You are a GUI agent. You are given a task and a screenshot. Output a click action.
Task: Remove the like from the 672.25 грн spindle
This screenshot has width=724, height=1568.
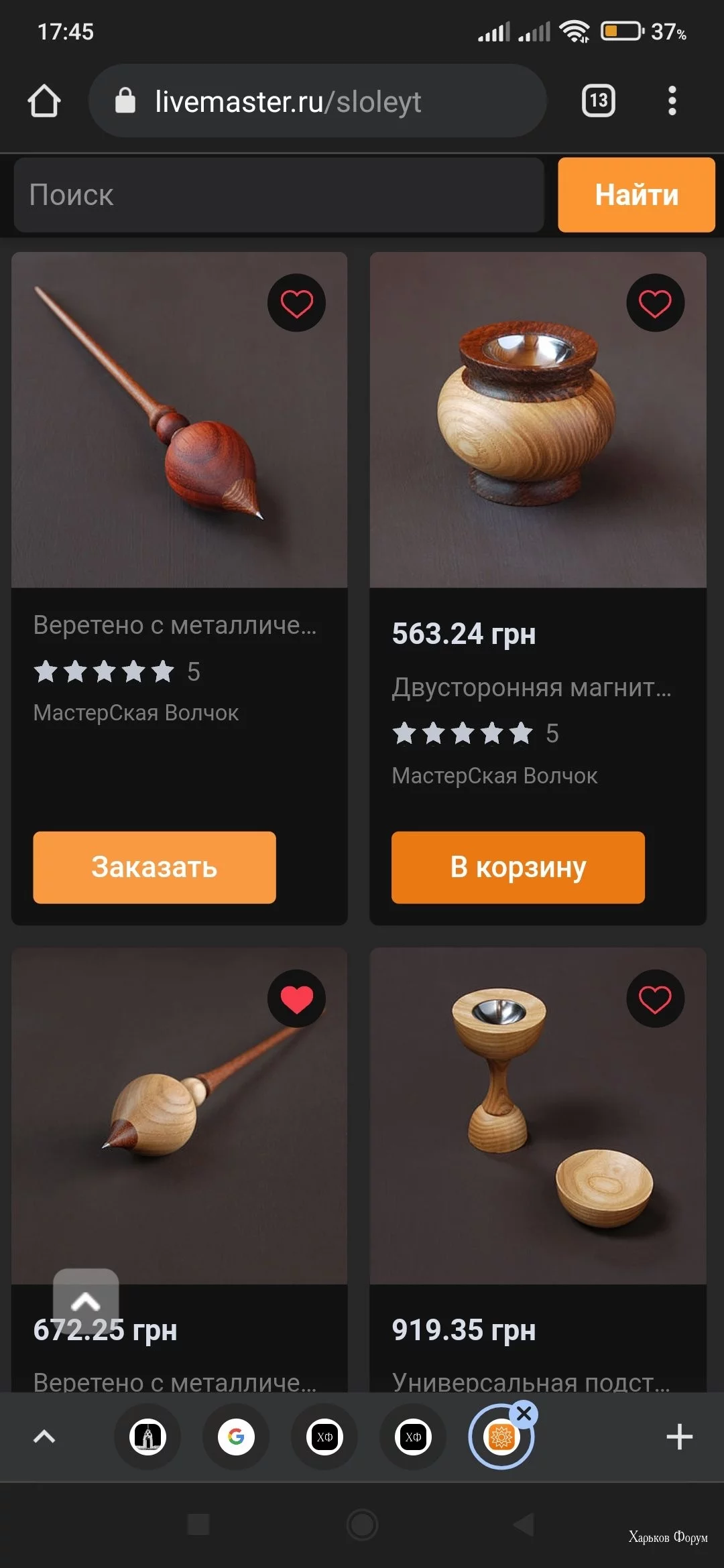point(296,999)
